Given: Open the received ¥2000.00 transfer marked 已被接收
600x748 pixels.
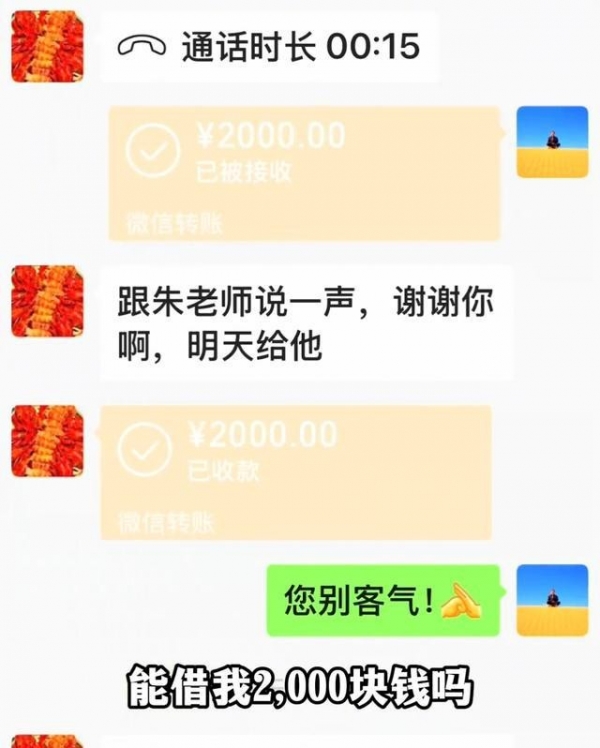Looking at the screenshot, I should [304, 172].
